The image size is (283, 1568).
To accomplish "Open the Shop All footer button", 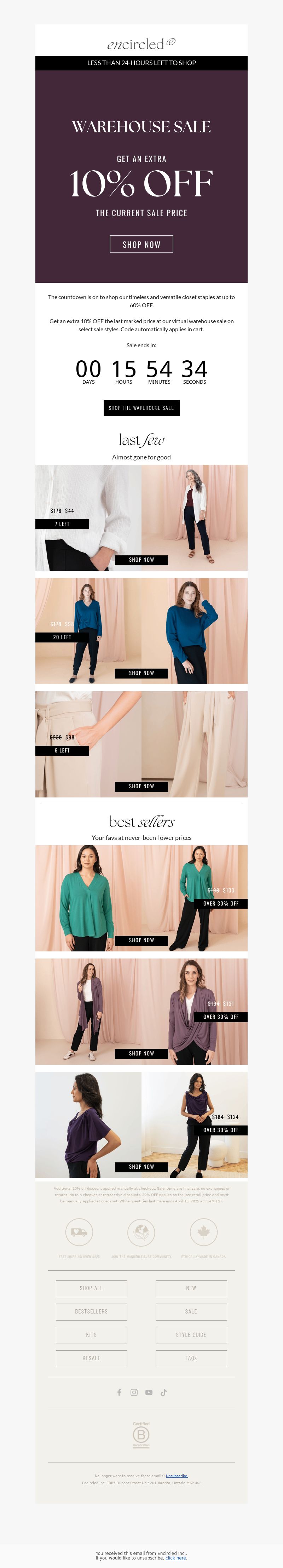I will pos(91,1288).
